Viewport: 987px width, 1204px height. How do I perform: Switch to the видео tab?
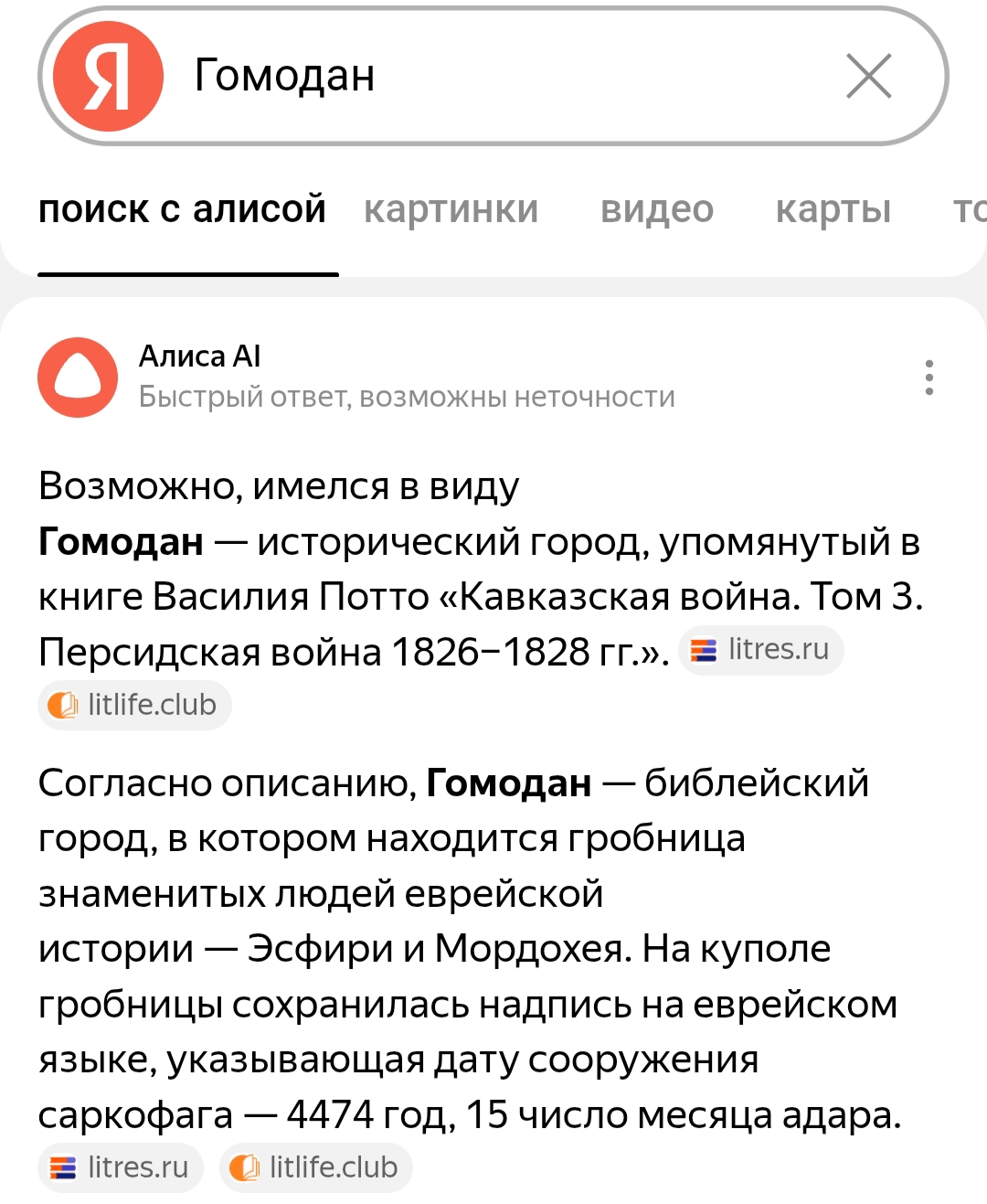[656, 209]
